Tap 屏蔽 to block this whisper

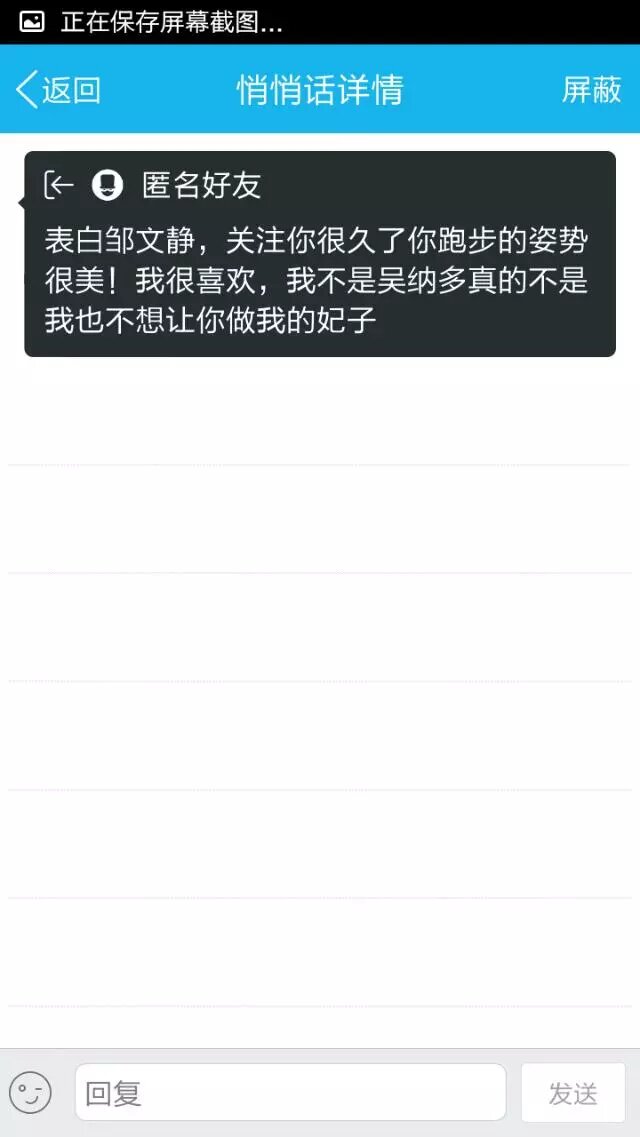591,90
